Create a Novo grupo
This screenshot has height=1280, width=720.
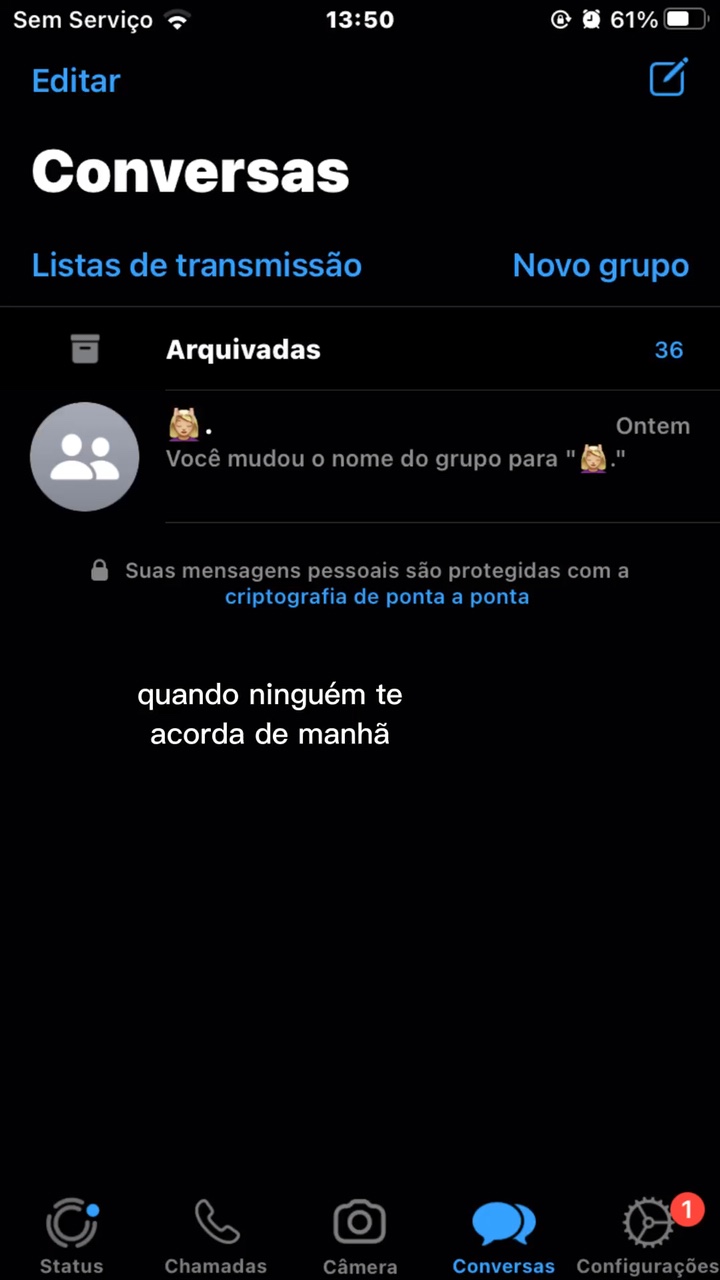click(x=600, y=266)
